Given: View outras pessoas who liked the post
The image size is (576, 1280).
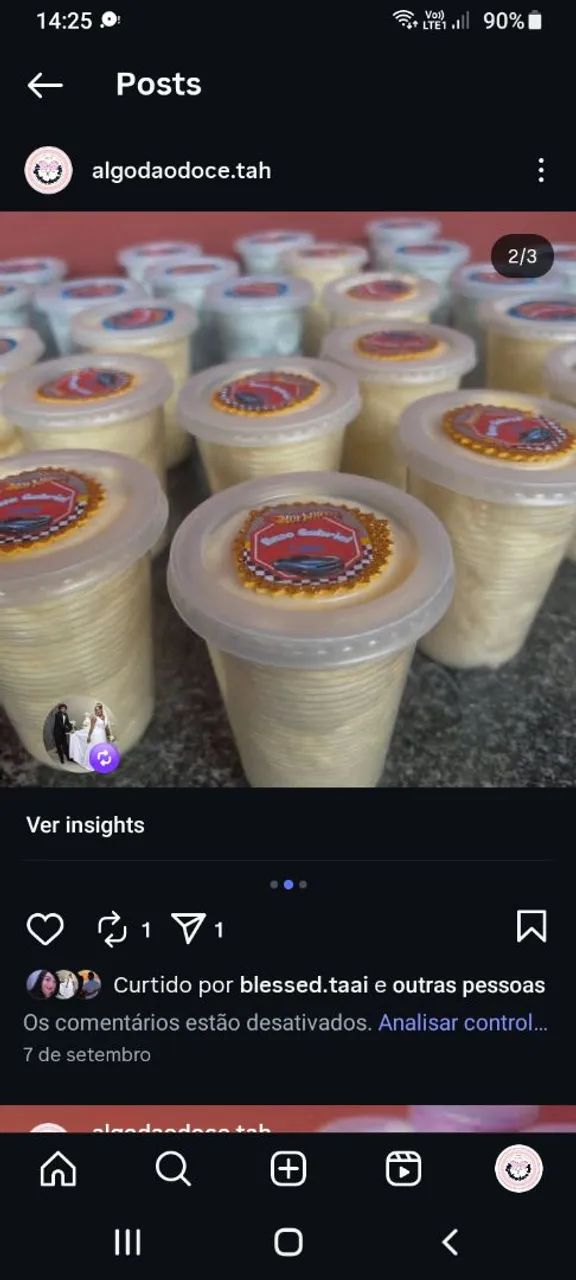Looking at the screenshot, I should pyautogui.click(x=469, y=985).
